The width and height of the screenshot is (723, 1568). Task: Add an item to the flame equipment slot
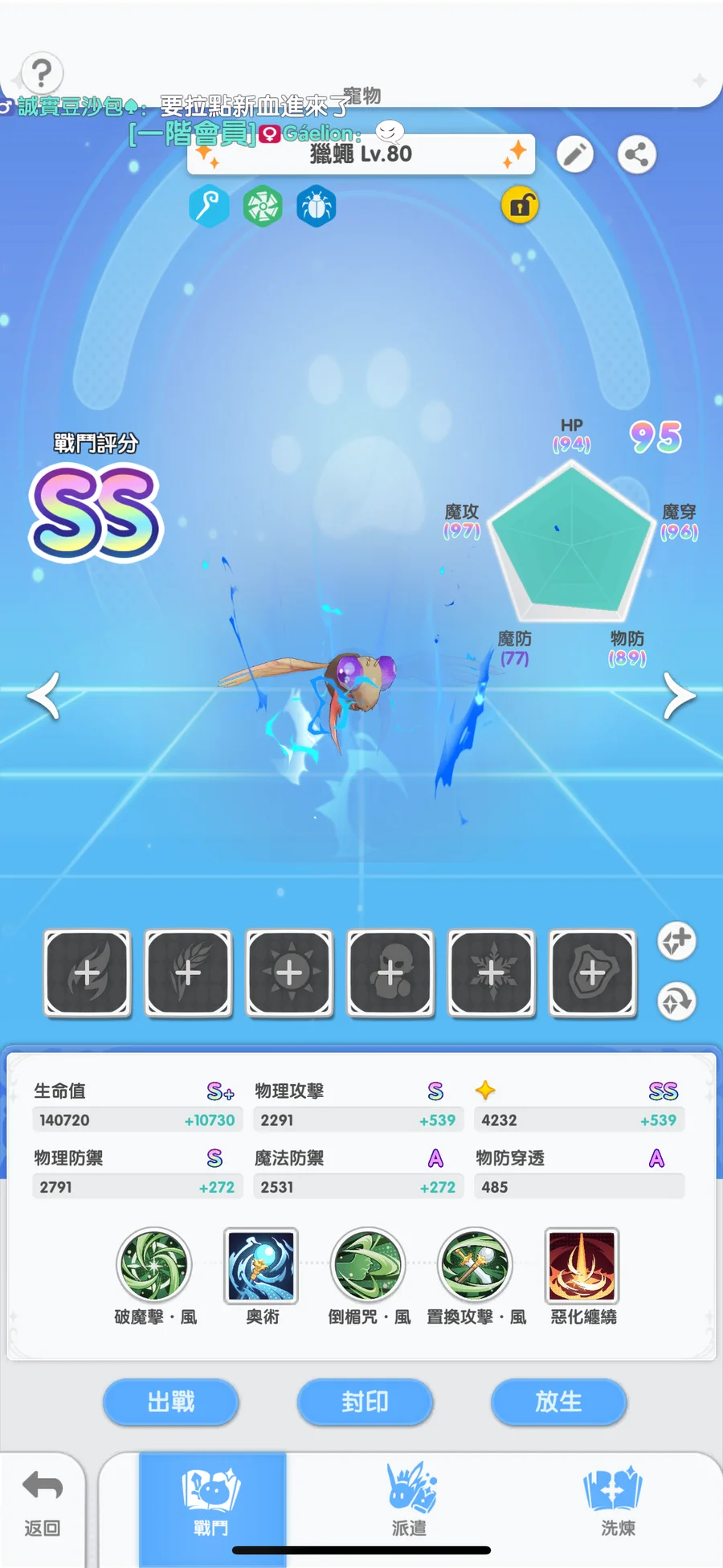(88, 973)
